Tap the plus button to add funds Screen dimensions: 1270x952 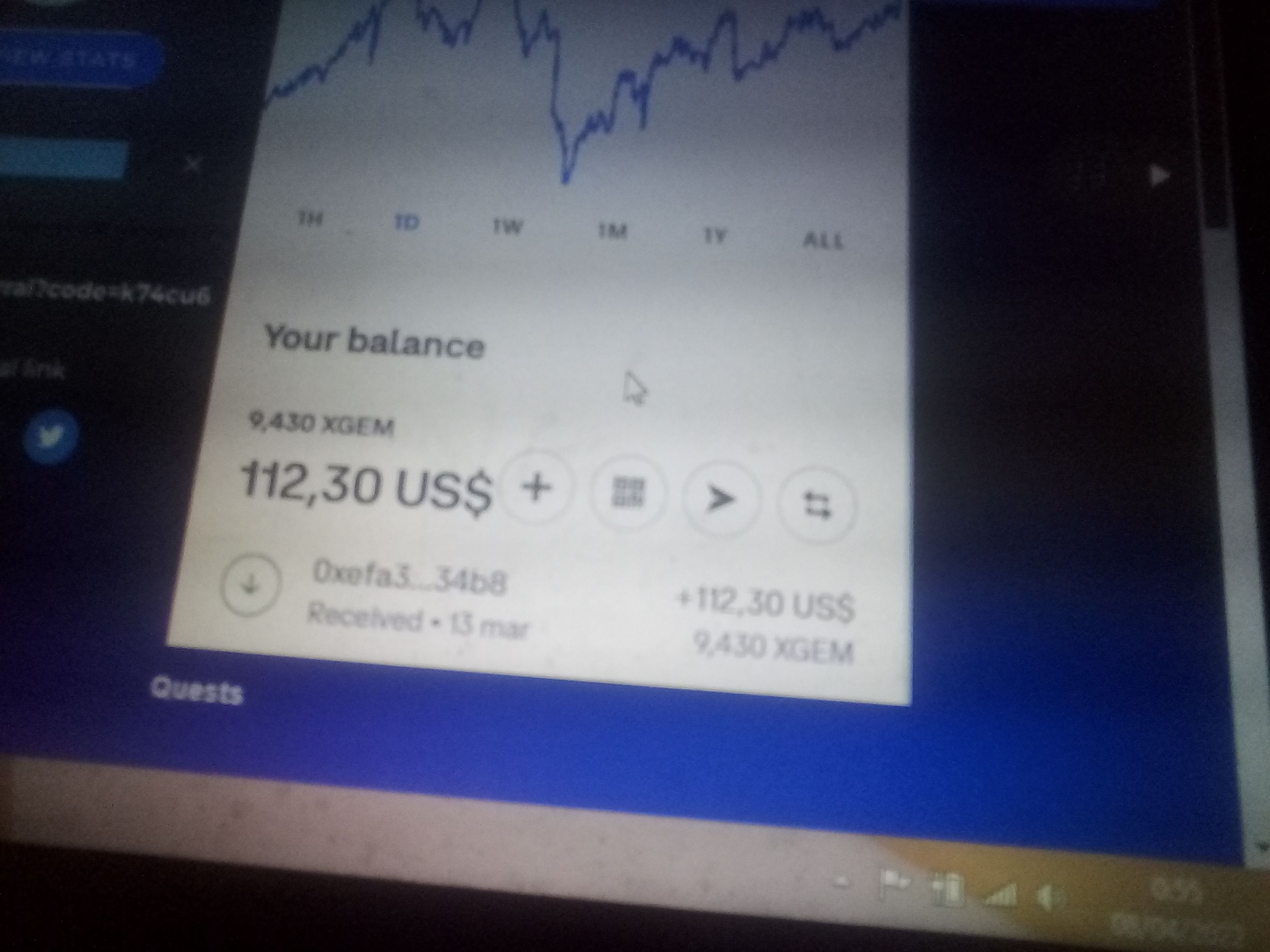pyautogui.click(x=536, y=487)
